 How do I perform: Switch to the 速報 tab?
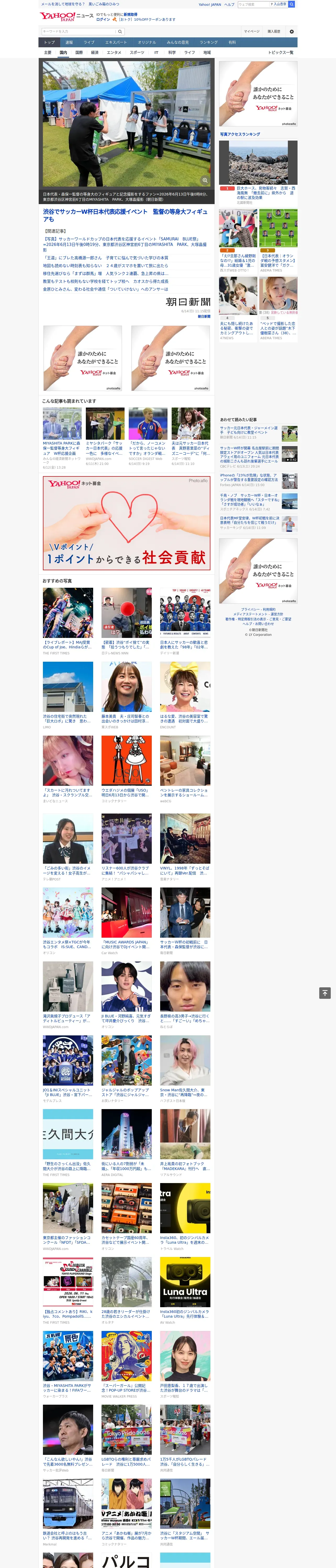[x=69, y=43]
